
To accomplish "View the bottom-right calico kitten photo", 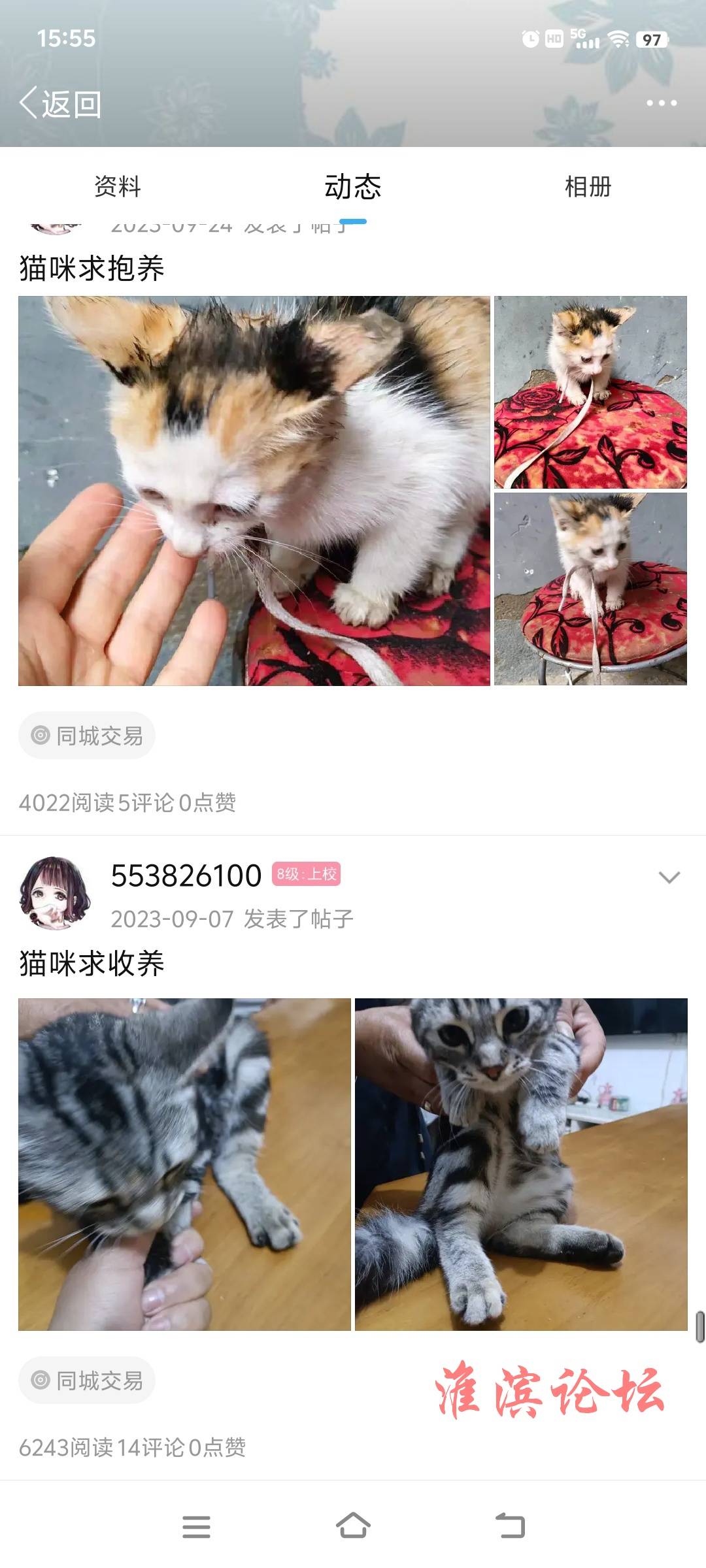I will click(x=590, y=589).
